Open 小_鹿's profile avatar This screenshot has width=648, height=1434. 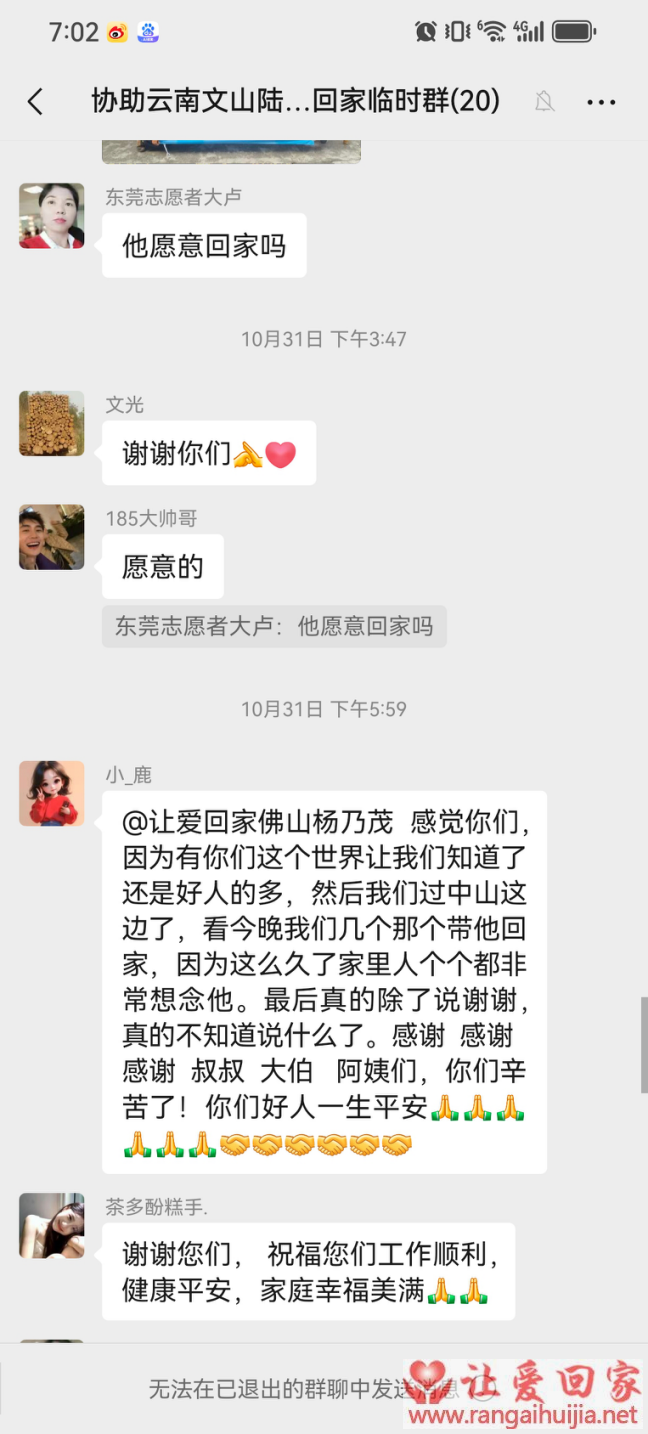52,793
